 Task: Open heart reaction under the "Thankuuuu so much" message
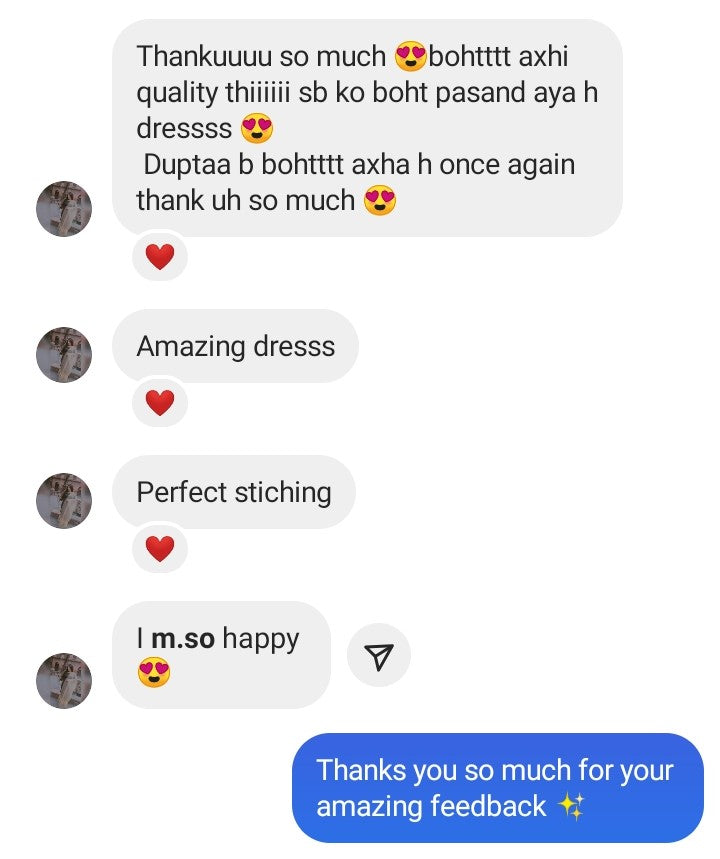pyautogui.click(x=160, y=257)
